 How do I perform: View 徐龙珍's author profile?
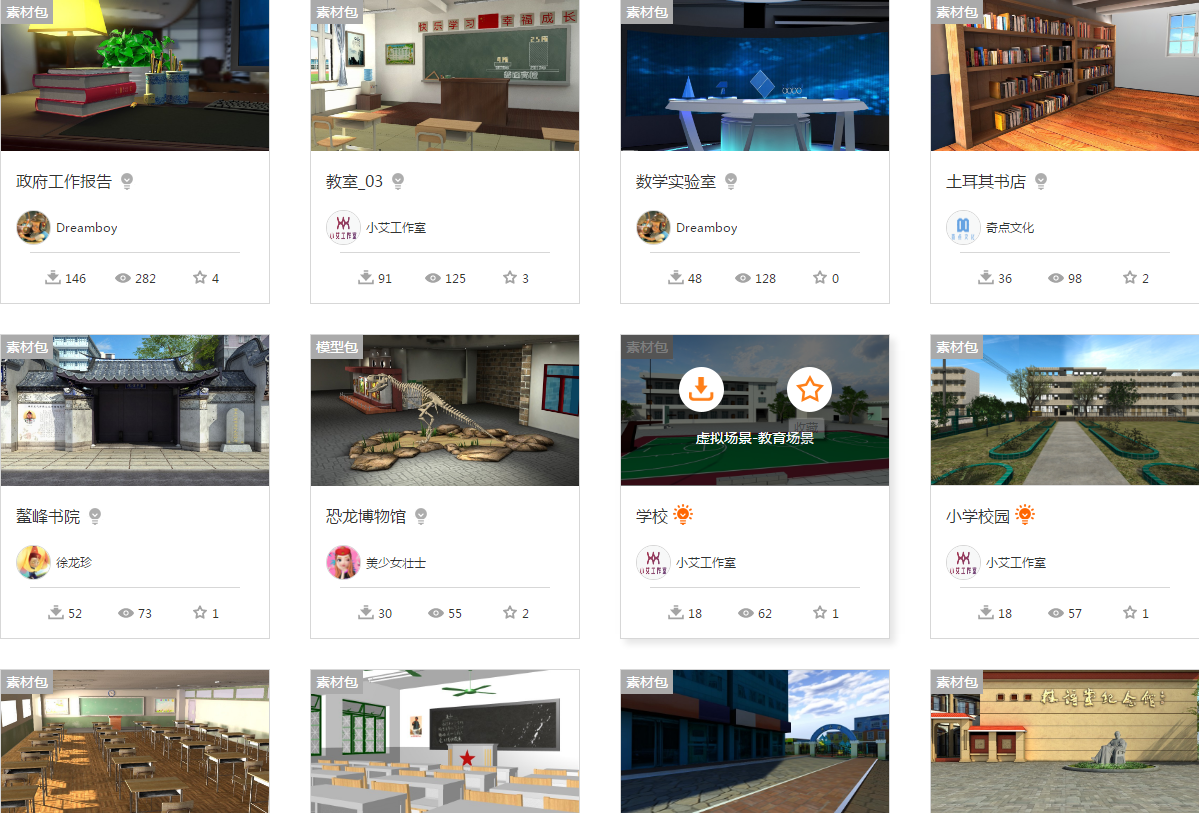pyautogui.click(x=73, y=563)
